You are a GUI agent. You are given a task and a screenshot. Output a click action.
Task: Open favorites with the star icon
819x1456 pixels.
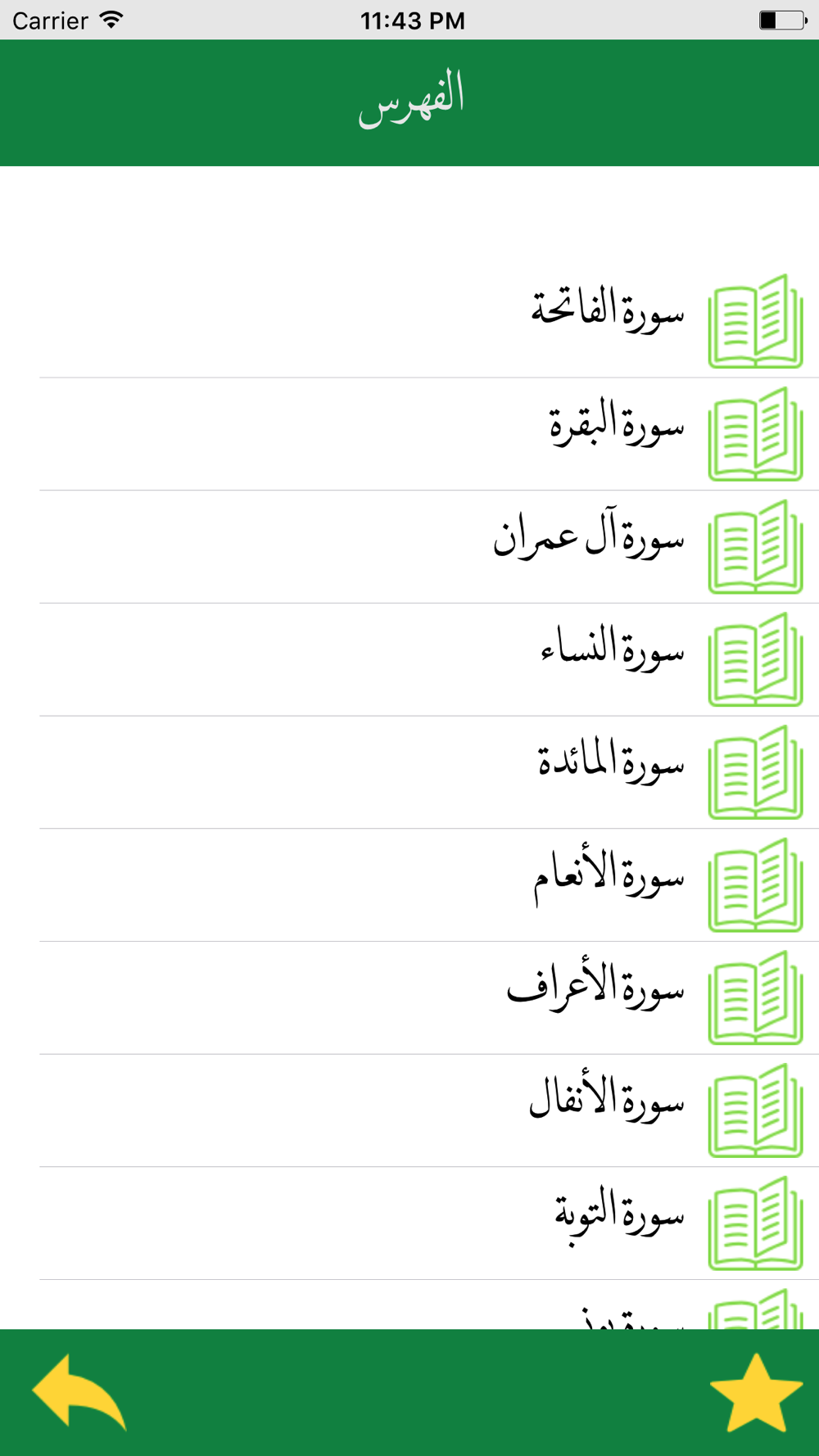tap(755, 1394)
